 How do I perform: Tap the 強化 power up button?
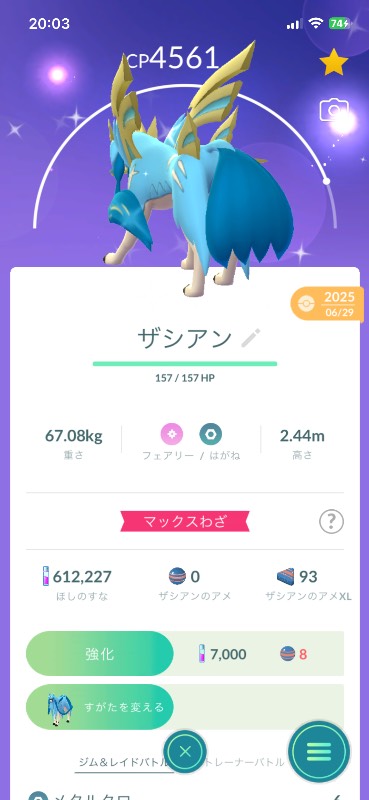click(x=100, y=654)
